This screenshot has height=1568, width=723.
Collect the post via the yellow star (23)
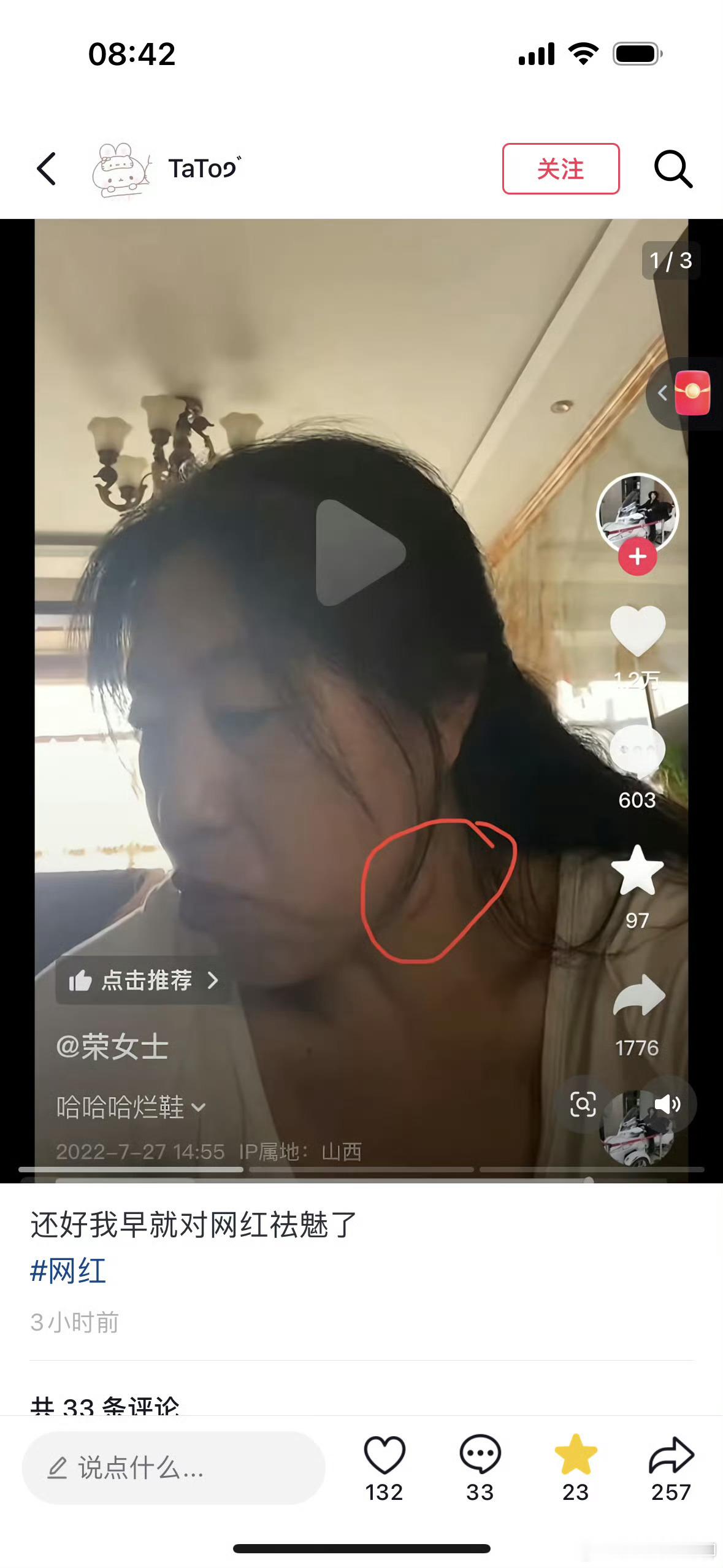[x=575, y=1454]
